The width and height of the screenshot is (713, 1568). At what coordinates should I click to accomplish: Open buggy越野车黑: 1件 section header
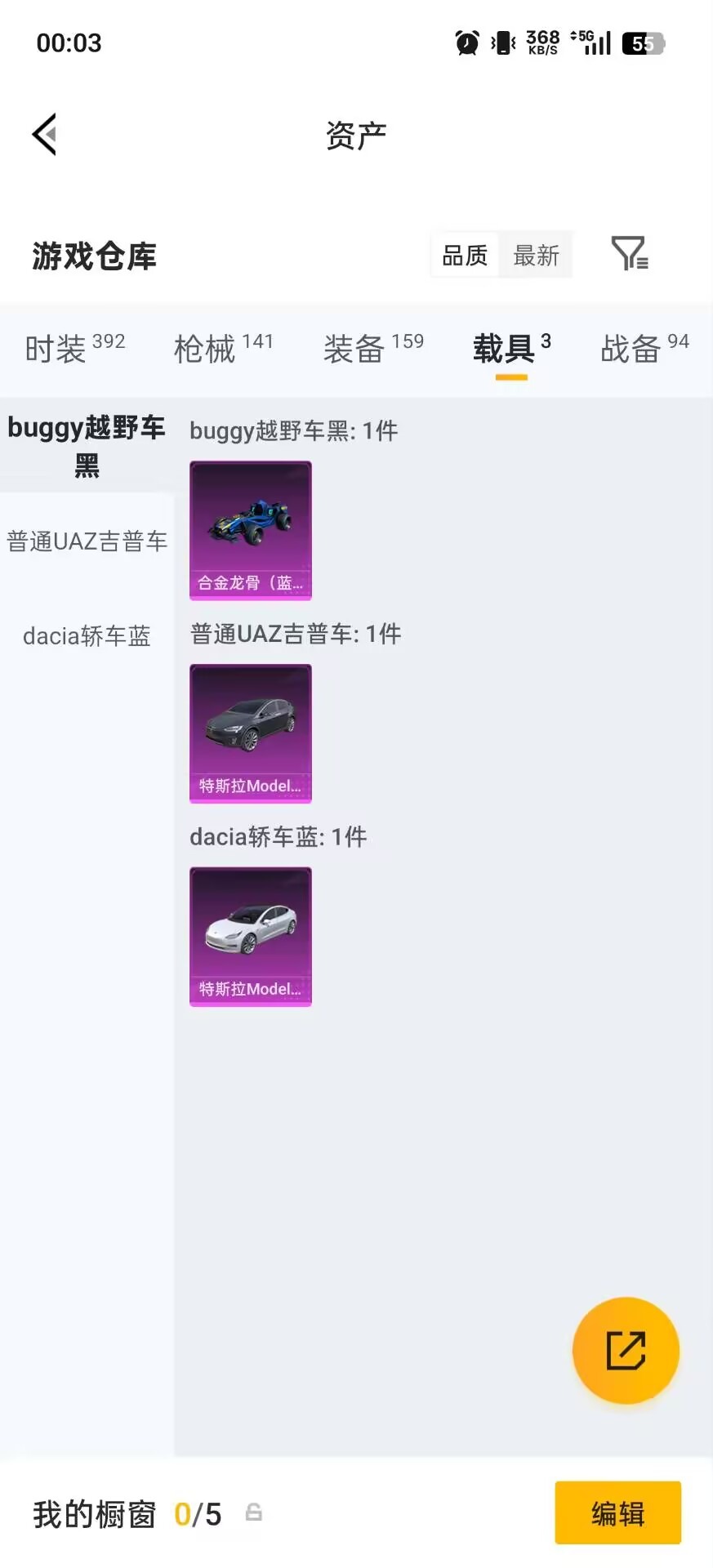pyautogui.click(x=292, y=430)
